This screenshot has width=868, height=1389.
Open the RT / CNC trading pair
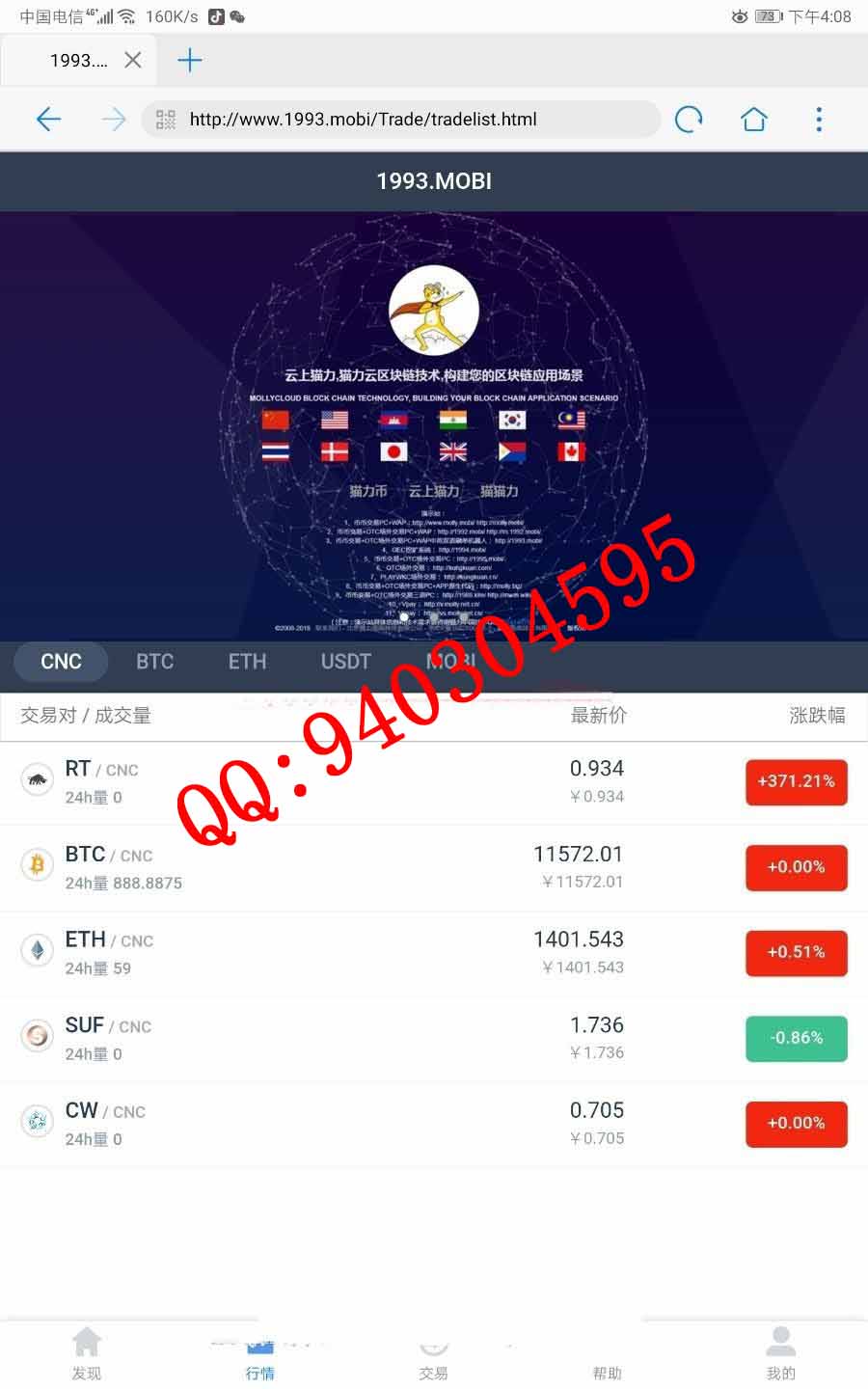tap(386, 782)
